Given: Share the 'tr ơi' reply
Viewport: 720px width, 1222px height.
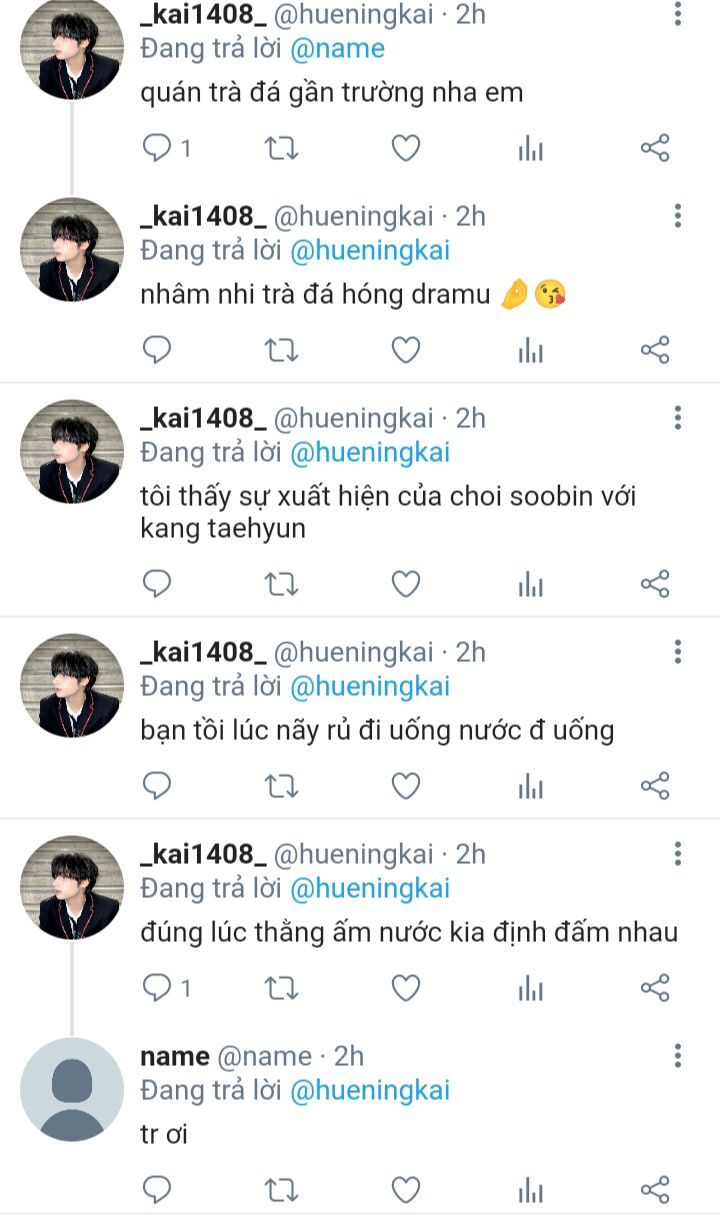Looking at the screenshot, I should point(654,1190).
